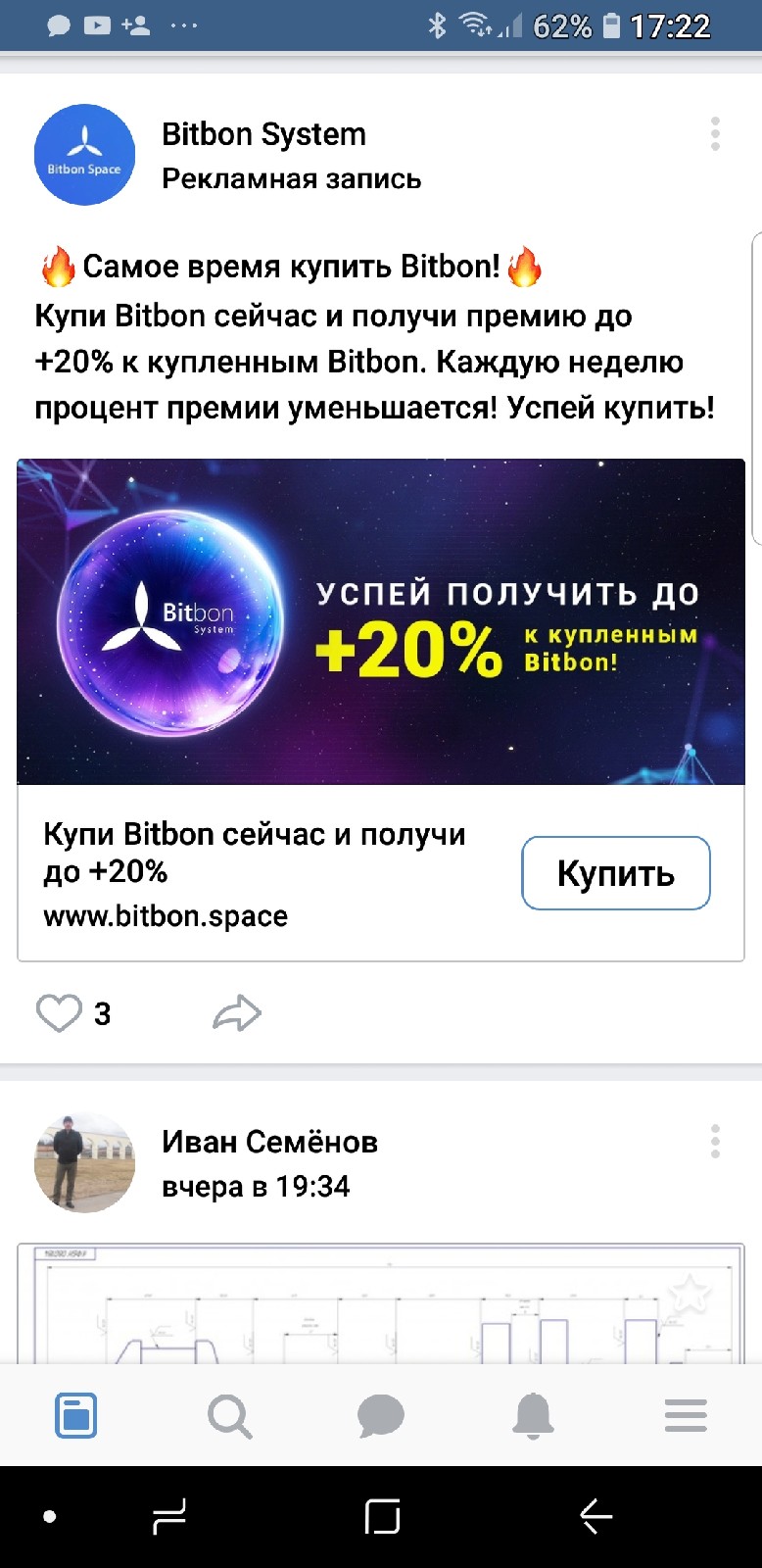Open Messages via the speech bubble icon
762x1568 pixels.
coord(381,1414)
